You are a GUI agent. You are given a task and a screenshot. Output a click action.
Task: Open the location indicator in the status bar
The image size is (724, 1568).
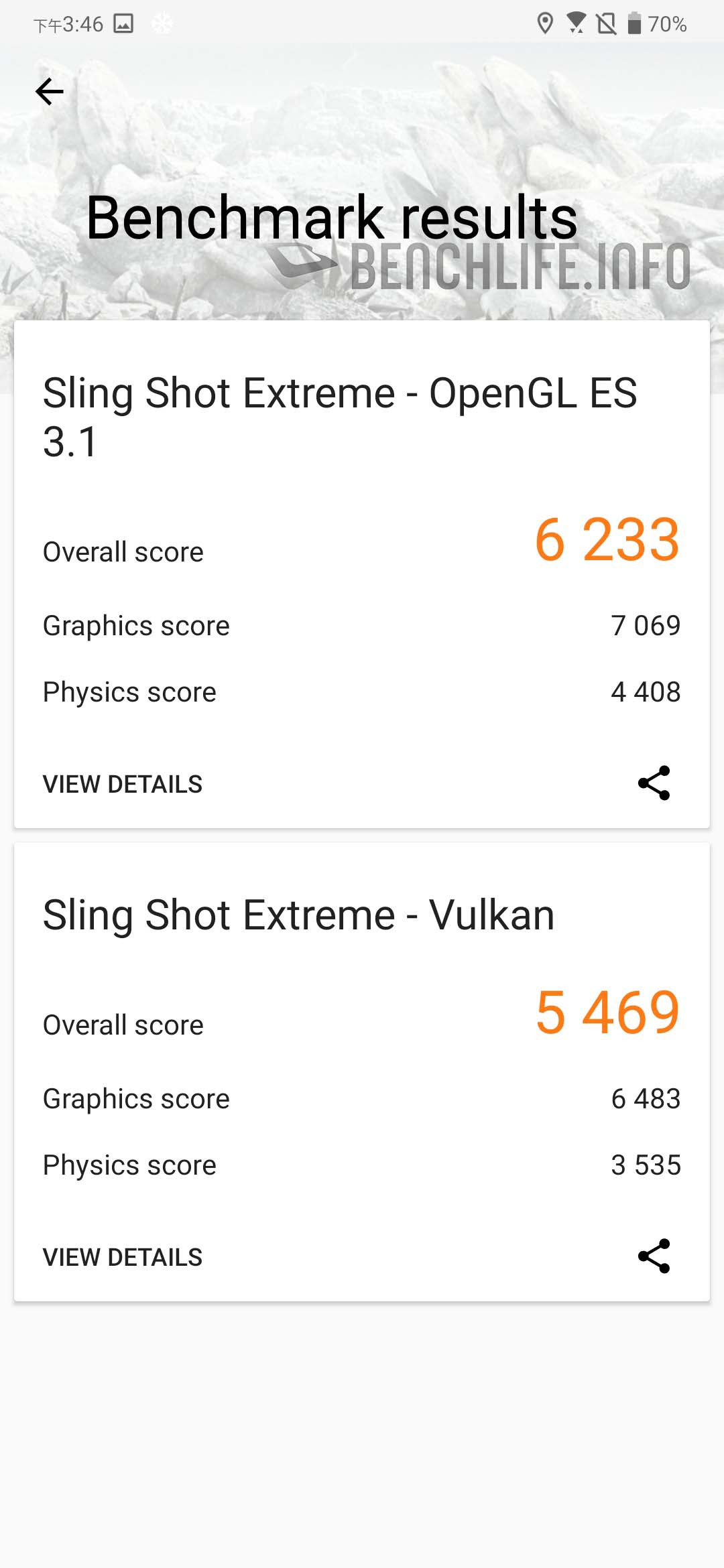pos(544,23)
